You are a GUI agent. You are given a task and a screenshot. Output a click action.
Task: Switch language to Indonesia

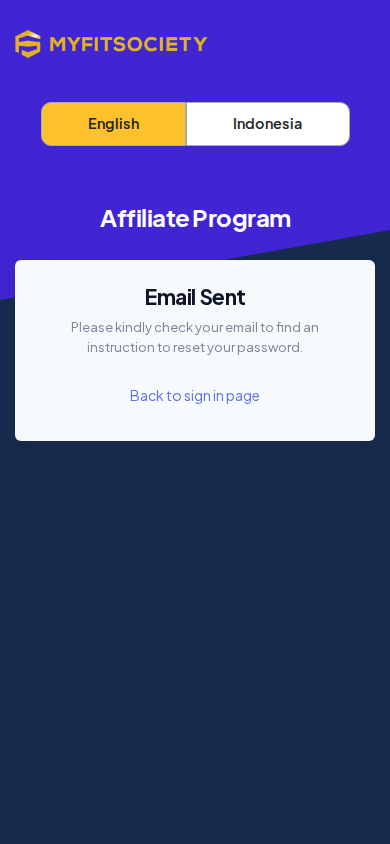click(268, 124)
